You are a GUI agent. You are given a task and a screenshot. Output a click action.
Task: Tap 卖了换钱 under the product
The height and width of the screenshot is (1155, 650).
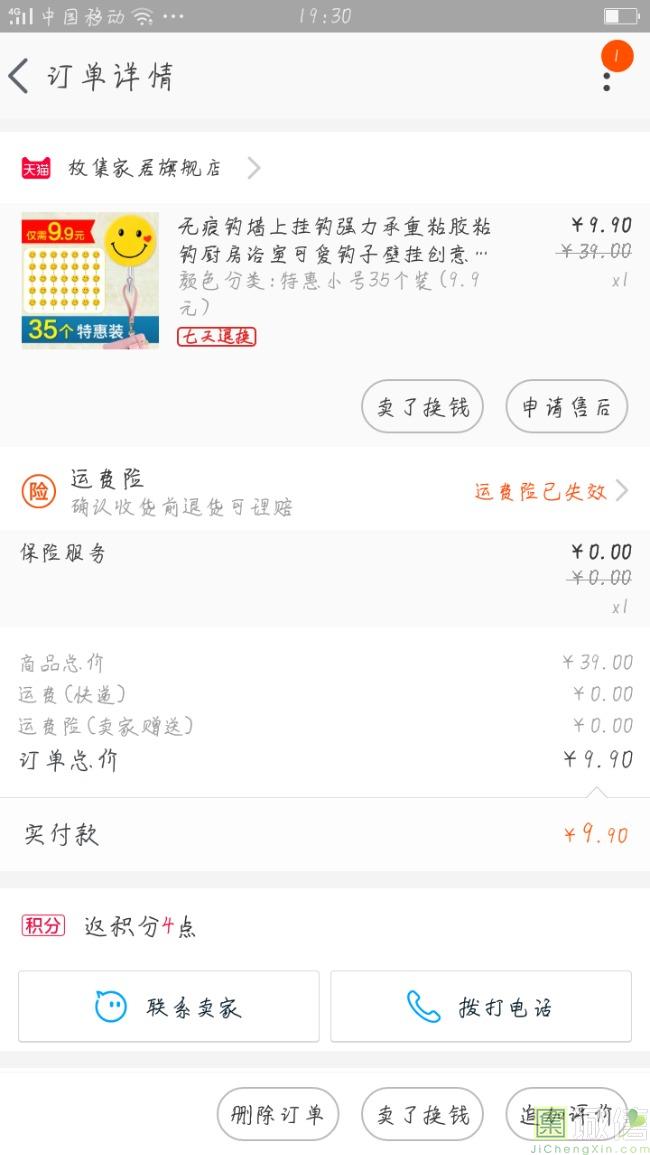pos(422,407)
